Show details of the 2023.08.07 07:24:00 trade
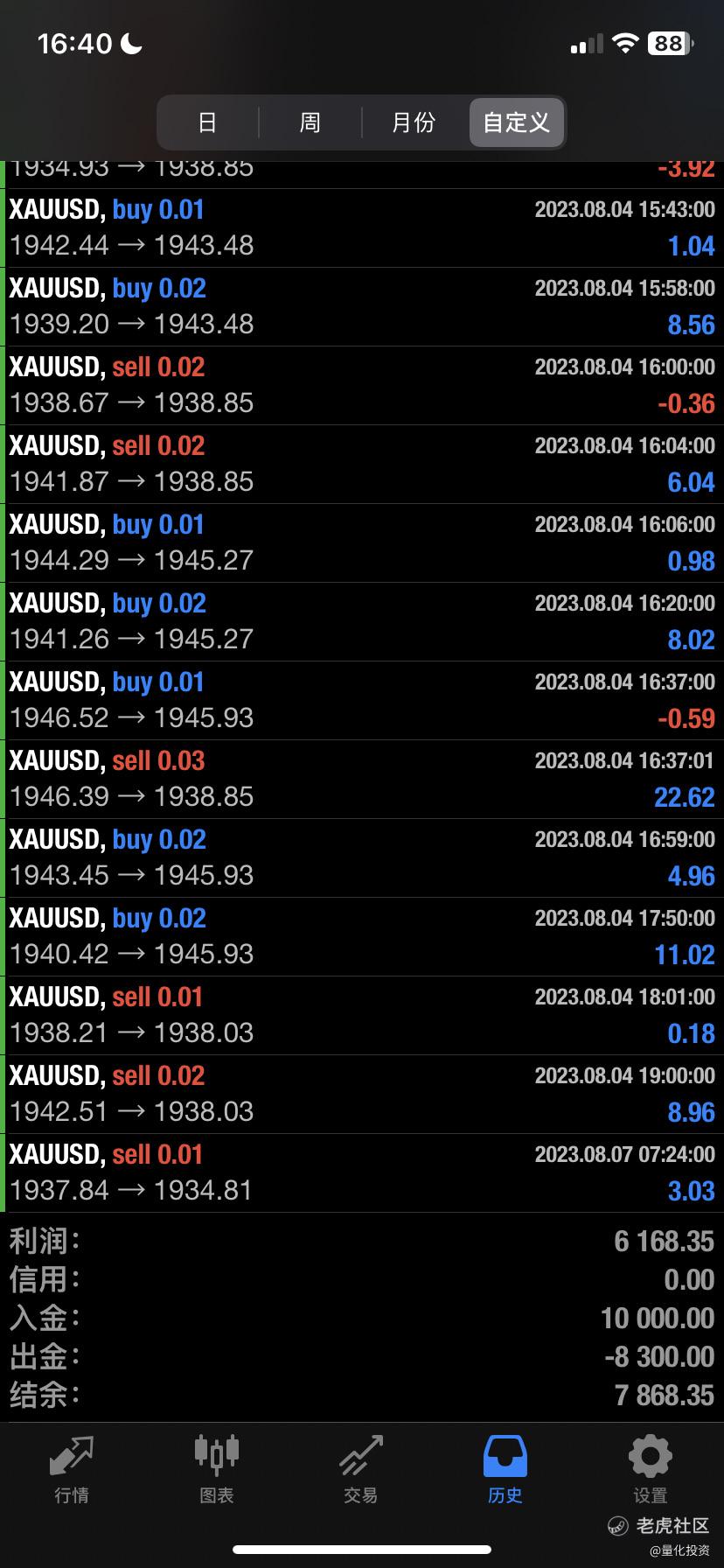The width and height of the screenshot is (724, 1568). 362,1172
